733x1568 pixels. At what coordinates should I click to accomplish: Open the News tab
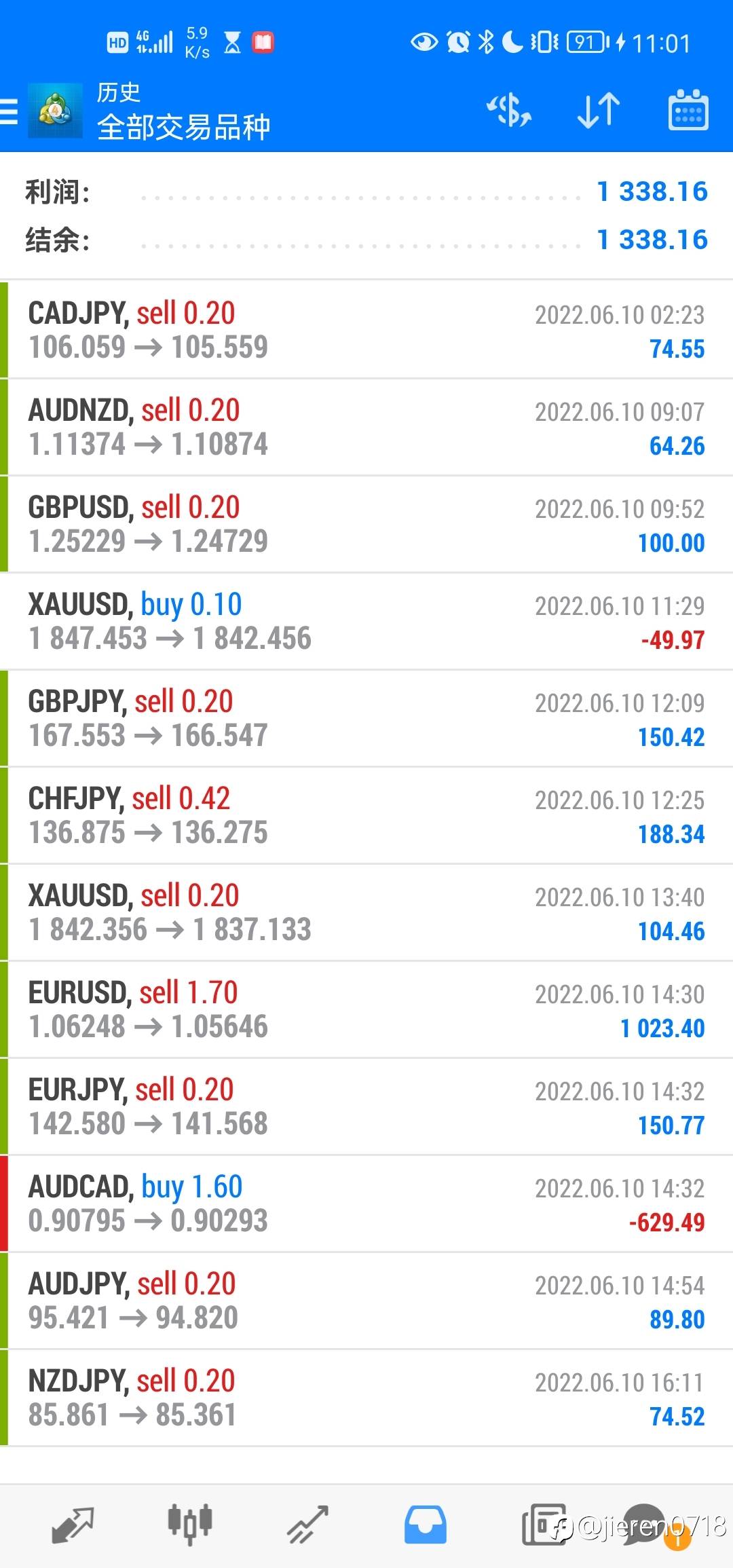tap(543, 1525)
